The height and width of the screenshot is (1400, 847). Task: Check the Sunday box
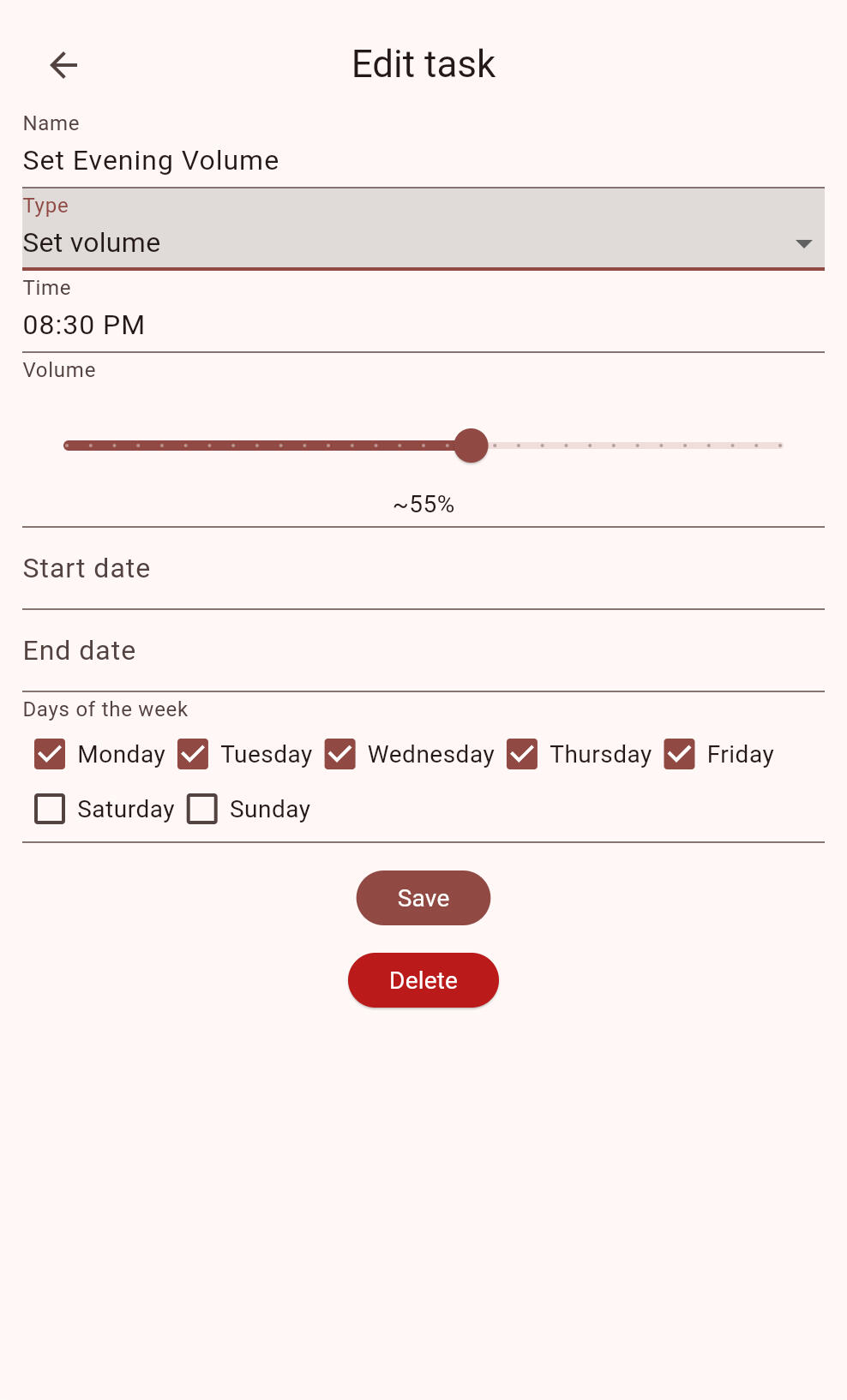click(202, 809)
